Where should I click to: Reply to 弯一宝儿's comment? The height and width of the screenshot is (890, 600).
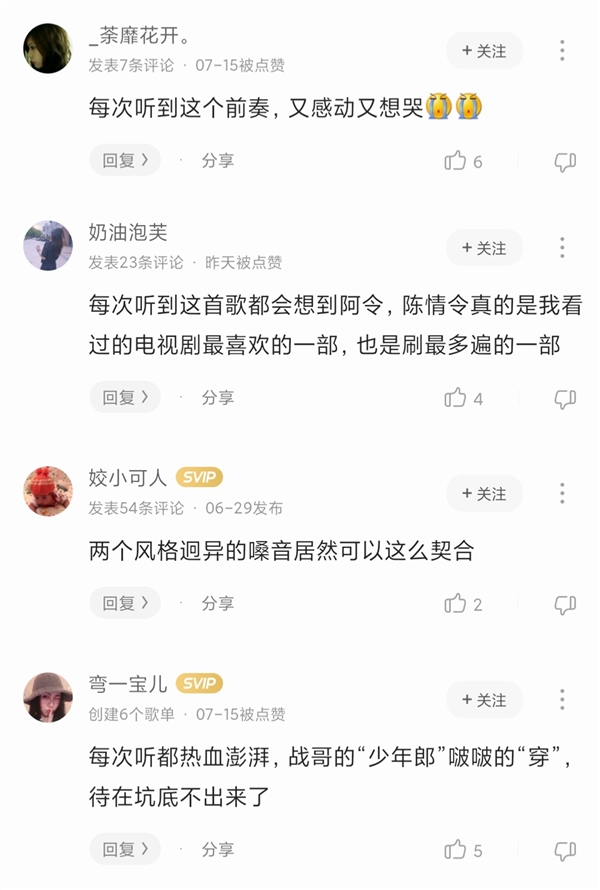pos(125,850)
